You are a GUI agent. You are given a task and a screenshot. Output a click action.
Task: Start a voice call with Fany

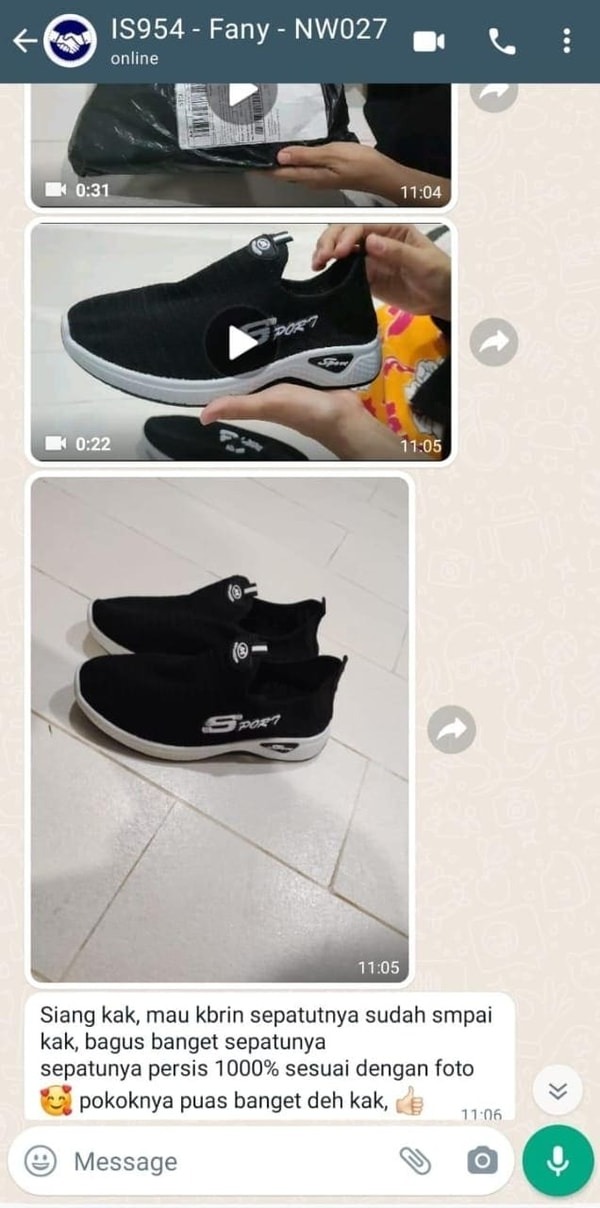pos(501,41)
